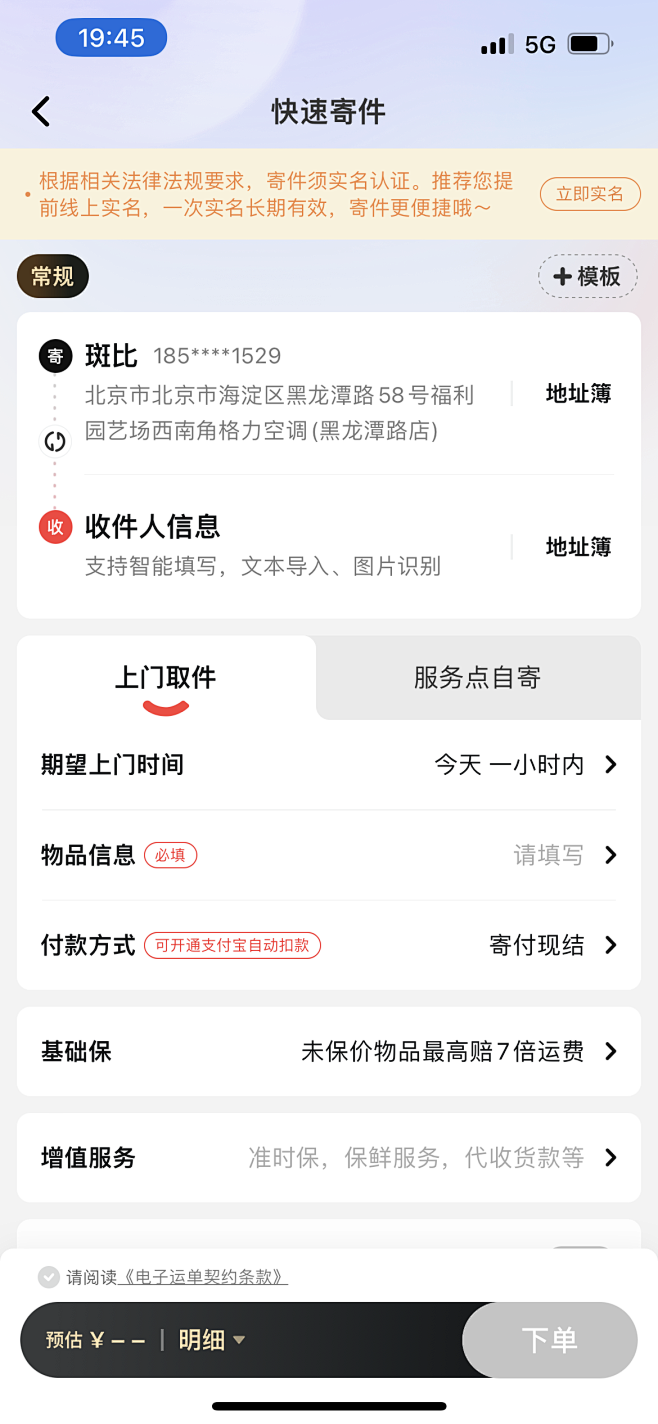Tap the 立即实名 button
Viewport: 658px width, 1424px height.
589,194
